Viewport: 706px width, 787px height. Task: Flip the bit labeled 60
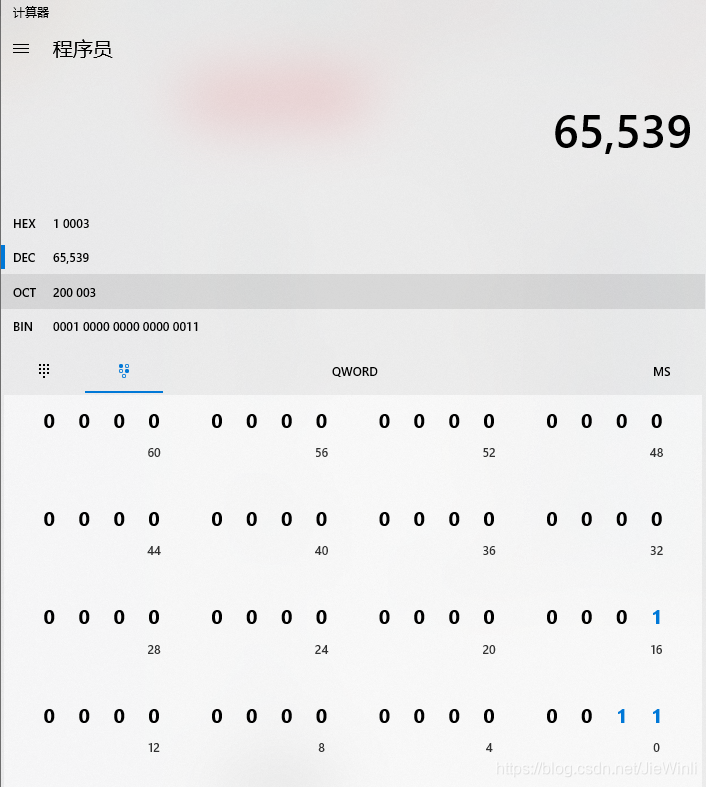[154, 422]
